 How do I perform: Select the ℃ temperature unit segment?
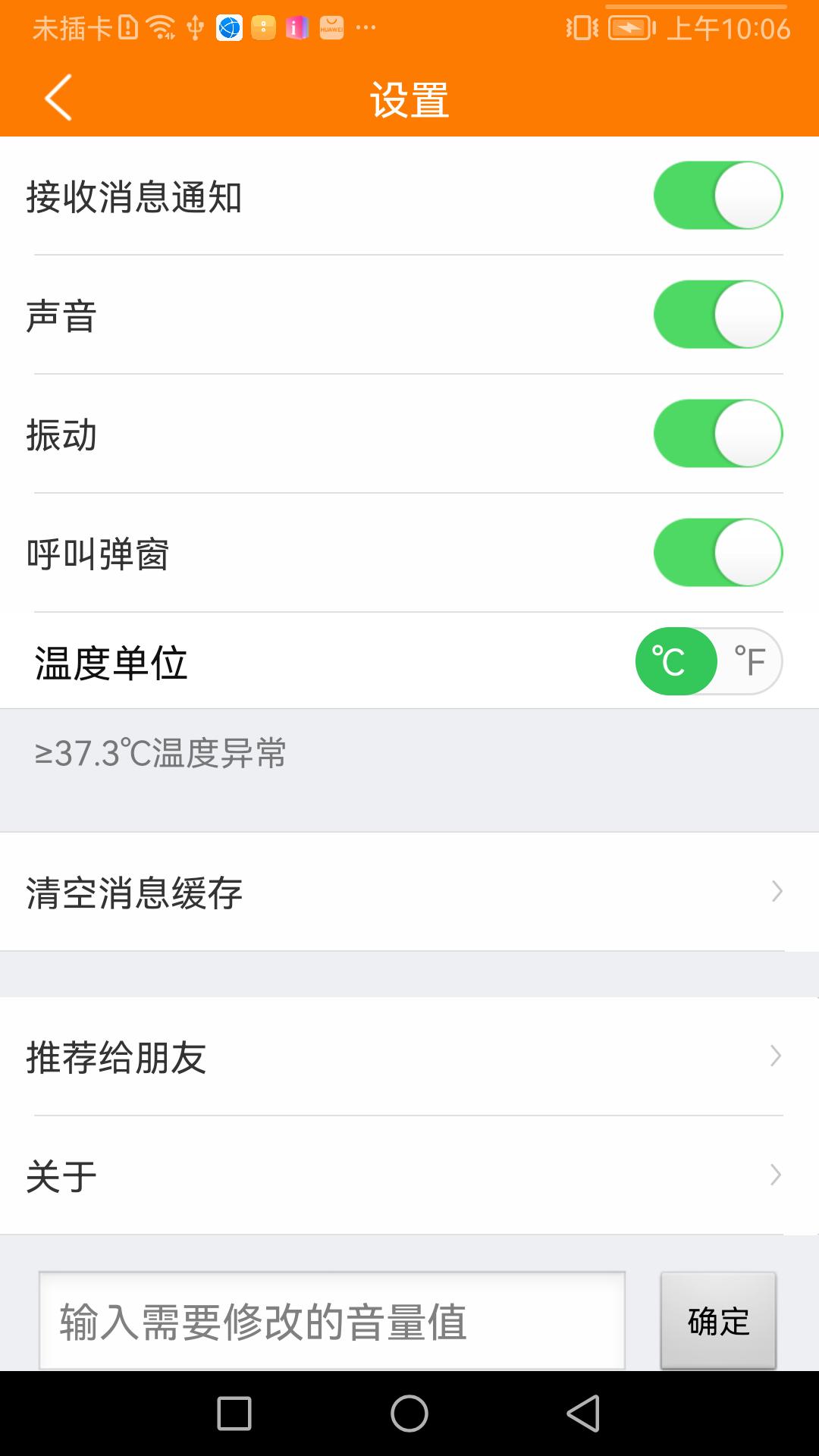coord(676,661)
